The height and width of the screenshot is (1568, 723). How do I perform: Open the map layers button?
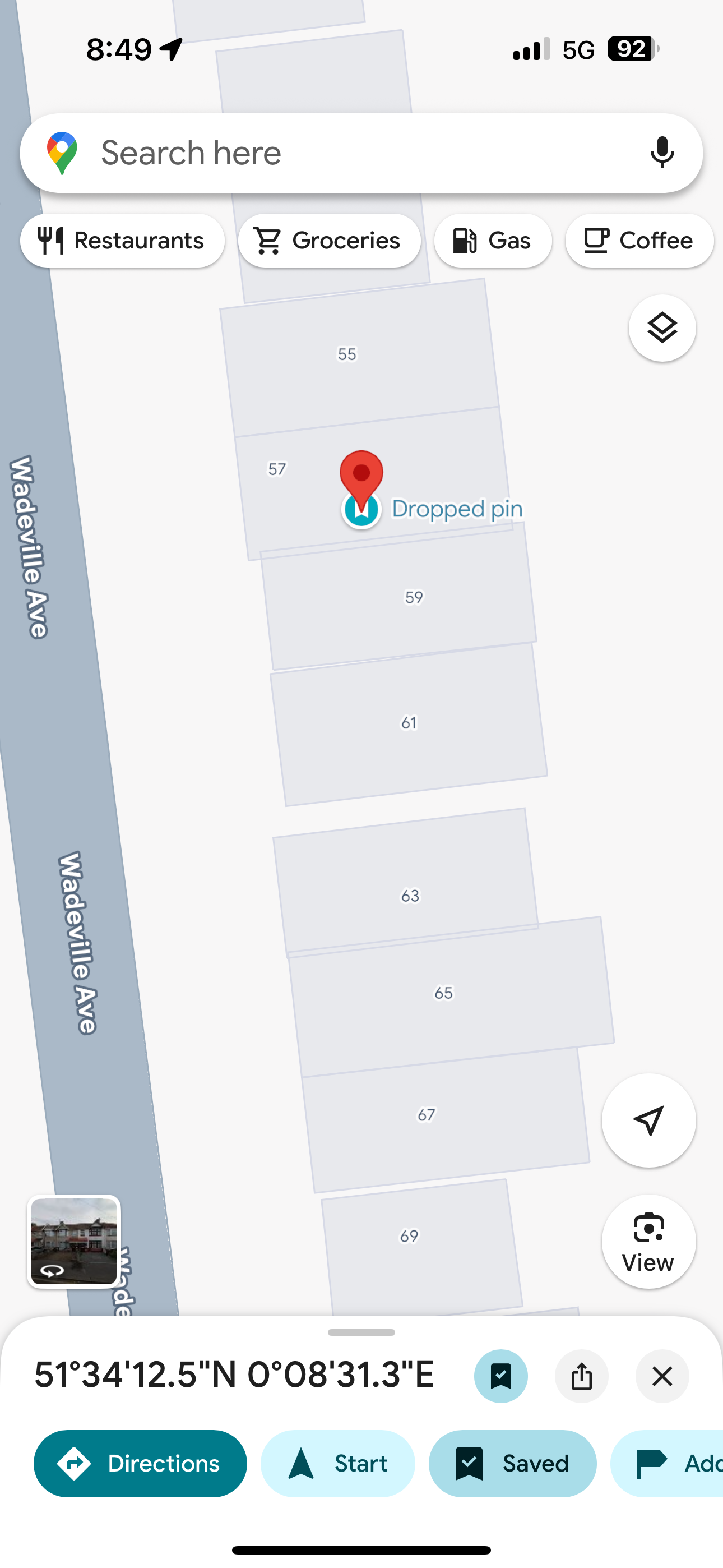(x=661, y=328)
